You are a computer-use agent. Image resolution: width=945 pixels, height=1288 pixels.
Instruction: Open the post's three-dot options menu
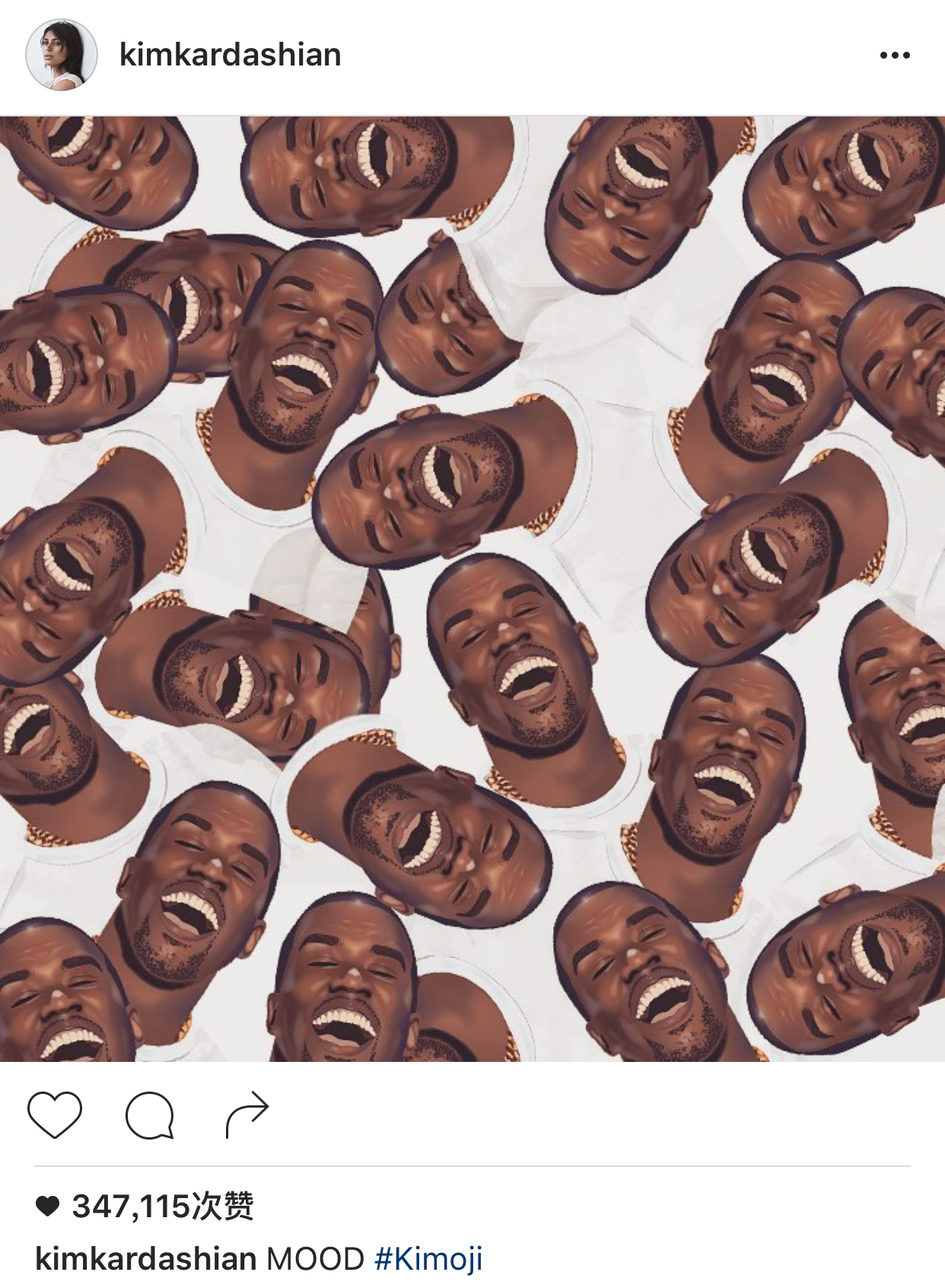894,55
